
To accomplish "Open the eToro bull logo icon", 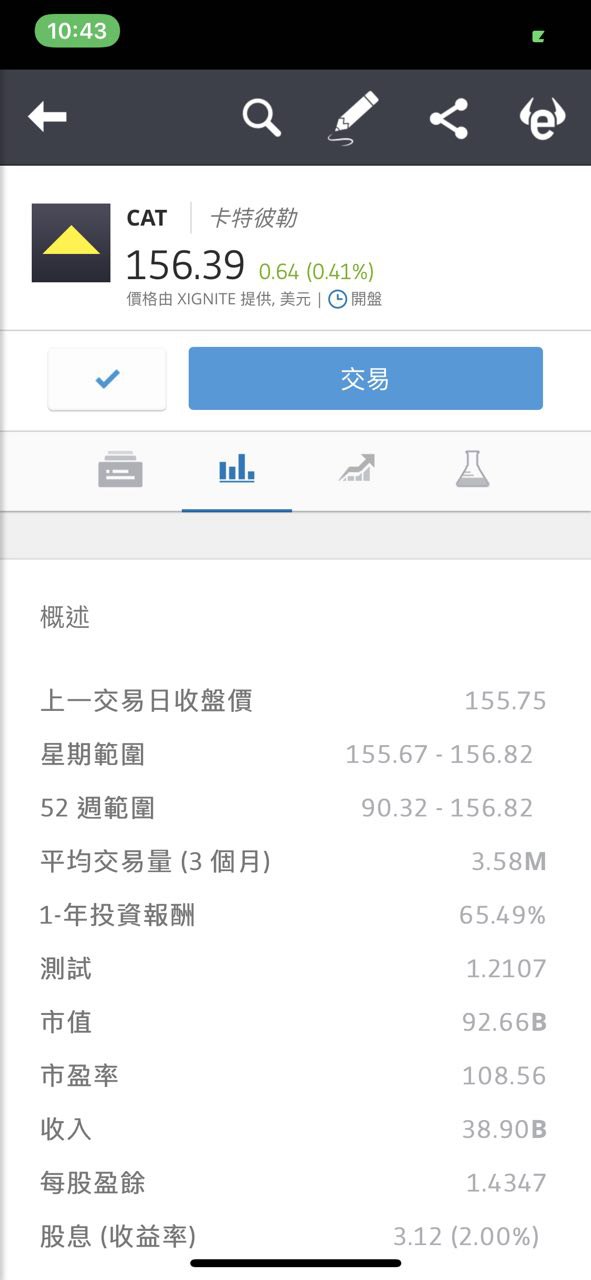I will click(543, 119).
